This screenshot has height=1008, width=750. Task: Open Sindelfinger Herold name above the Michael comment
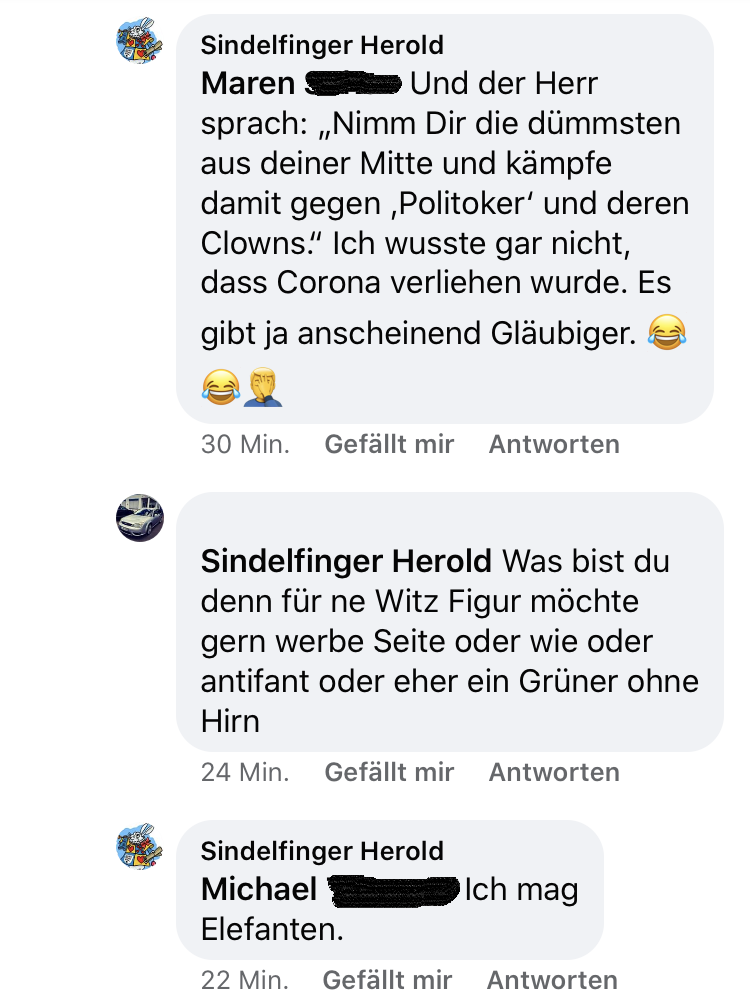pyautogui.click(x=322, y=852)
